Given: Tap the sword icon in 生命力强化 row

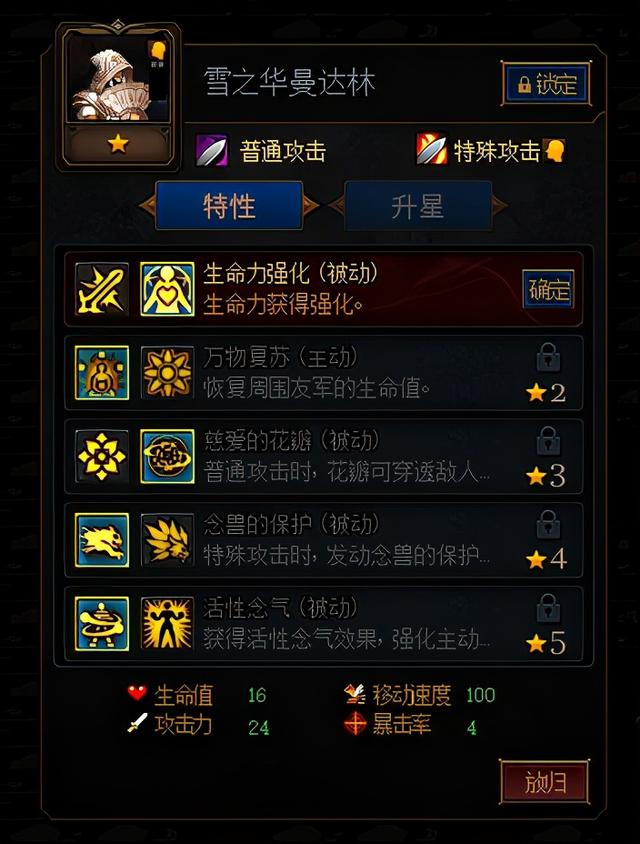Looking at the screenshot, I should 102,290.
